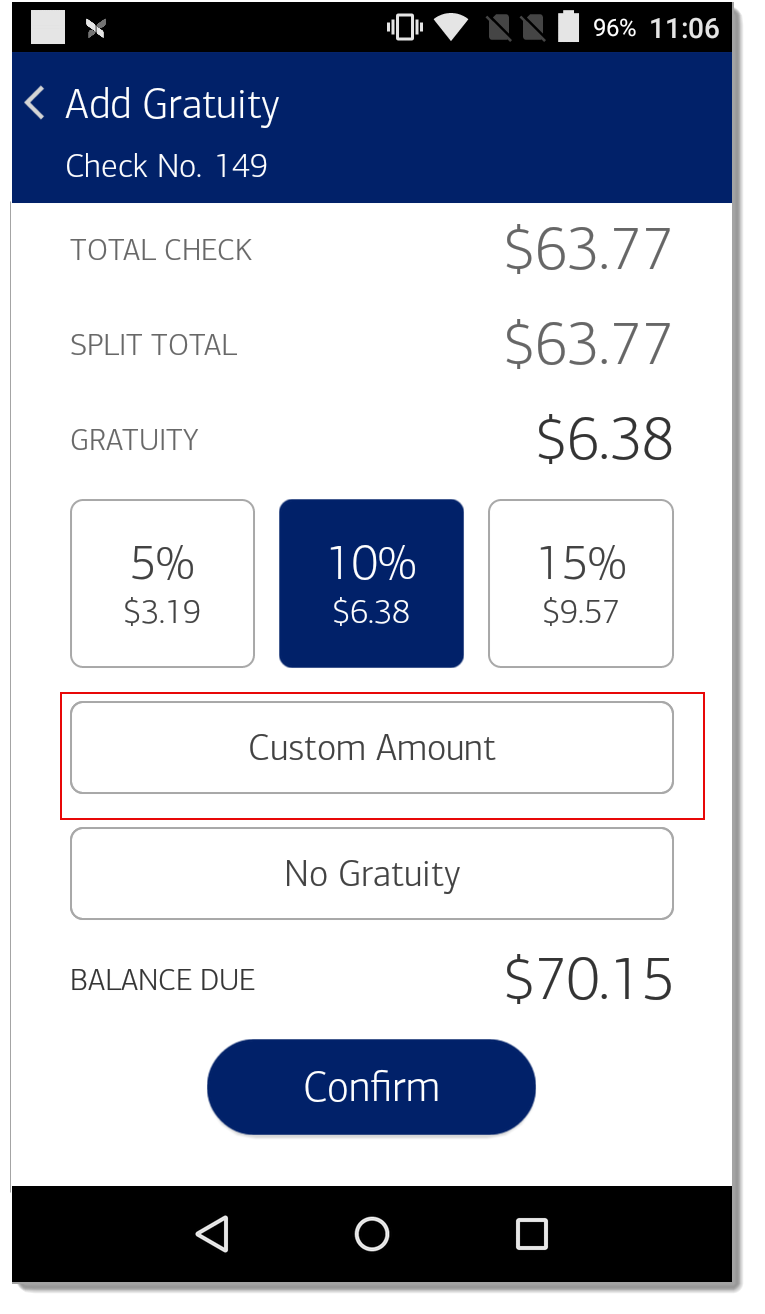The width and height of the screenshot is (765, 1314).
Task: Confirm the gratuity and balance
Action: click(x=371, y=1087)
